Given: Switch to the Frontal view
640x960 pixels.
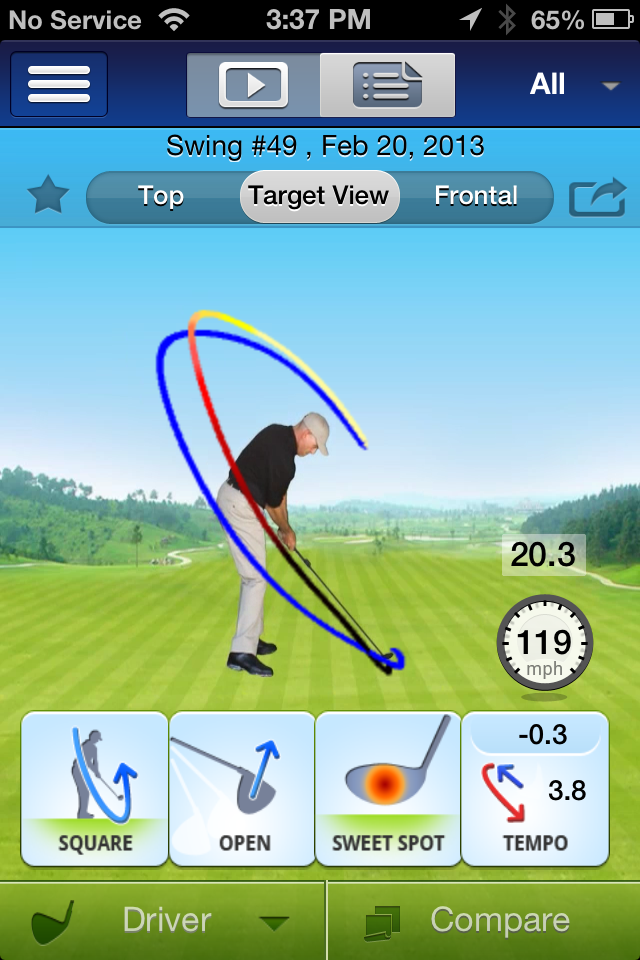Looking at the screenshot, I should point(476,196).
